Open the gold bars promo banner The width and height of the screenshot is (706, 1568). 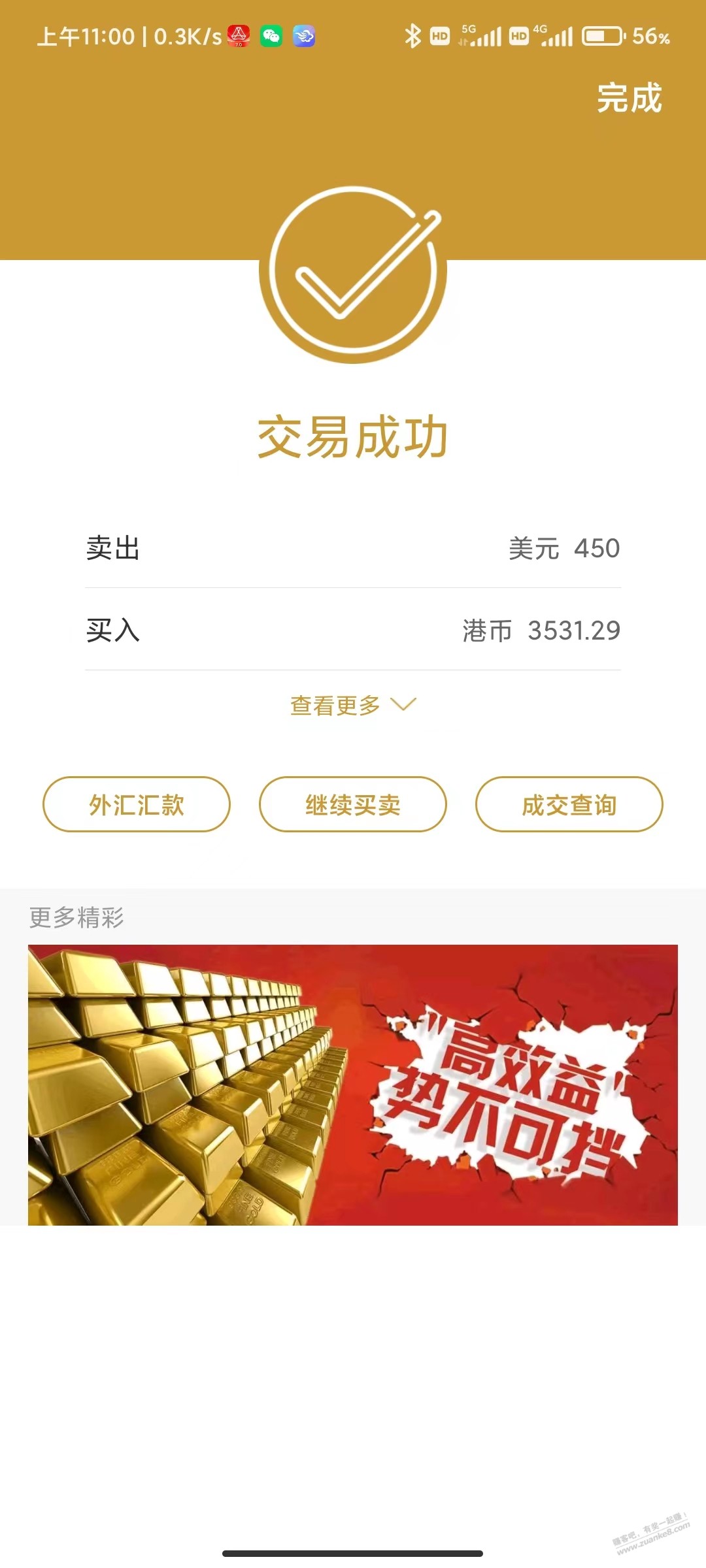point(352,1085)
